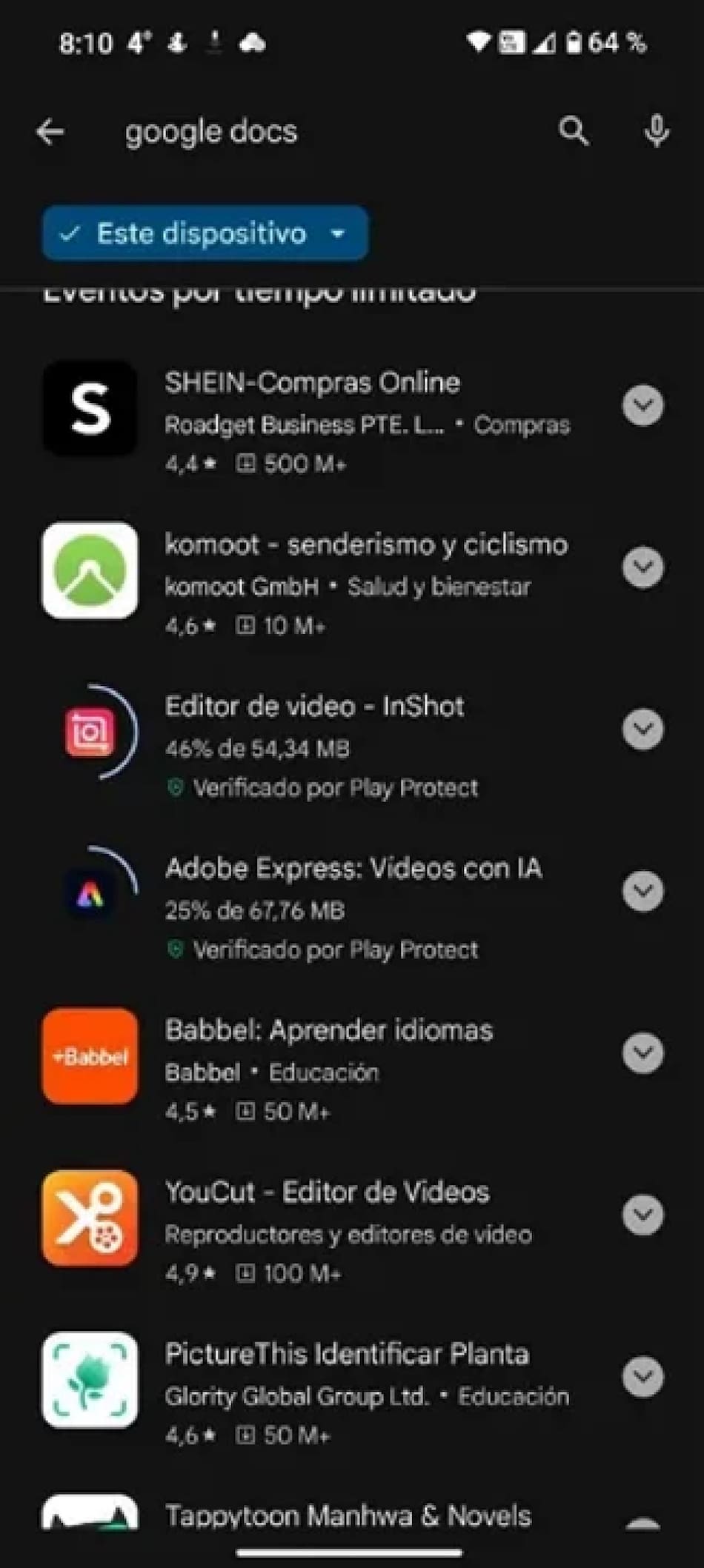This screenshot has width=704, height=1568.
Task: Expand the chevron next to Babbel
Action: [x=642, y=1052]
